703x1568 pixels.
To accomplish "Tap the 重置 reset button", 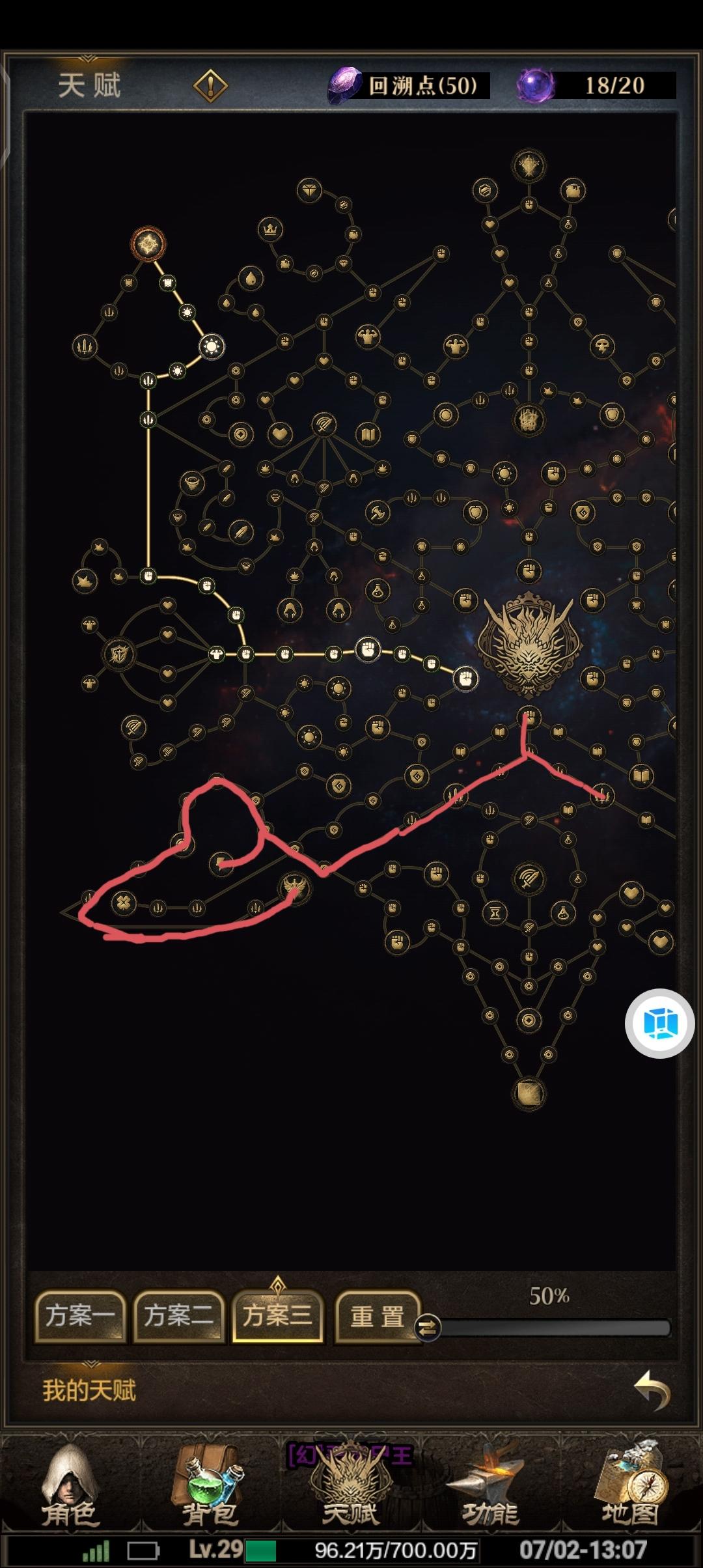I will 378,1316.
